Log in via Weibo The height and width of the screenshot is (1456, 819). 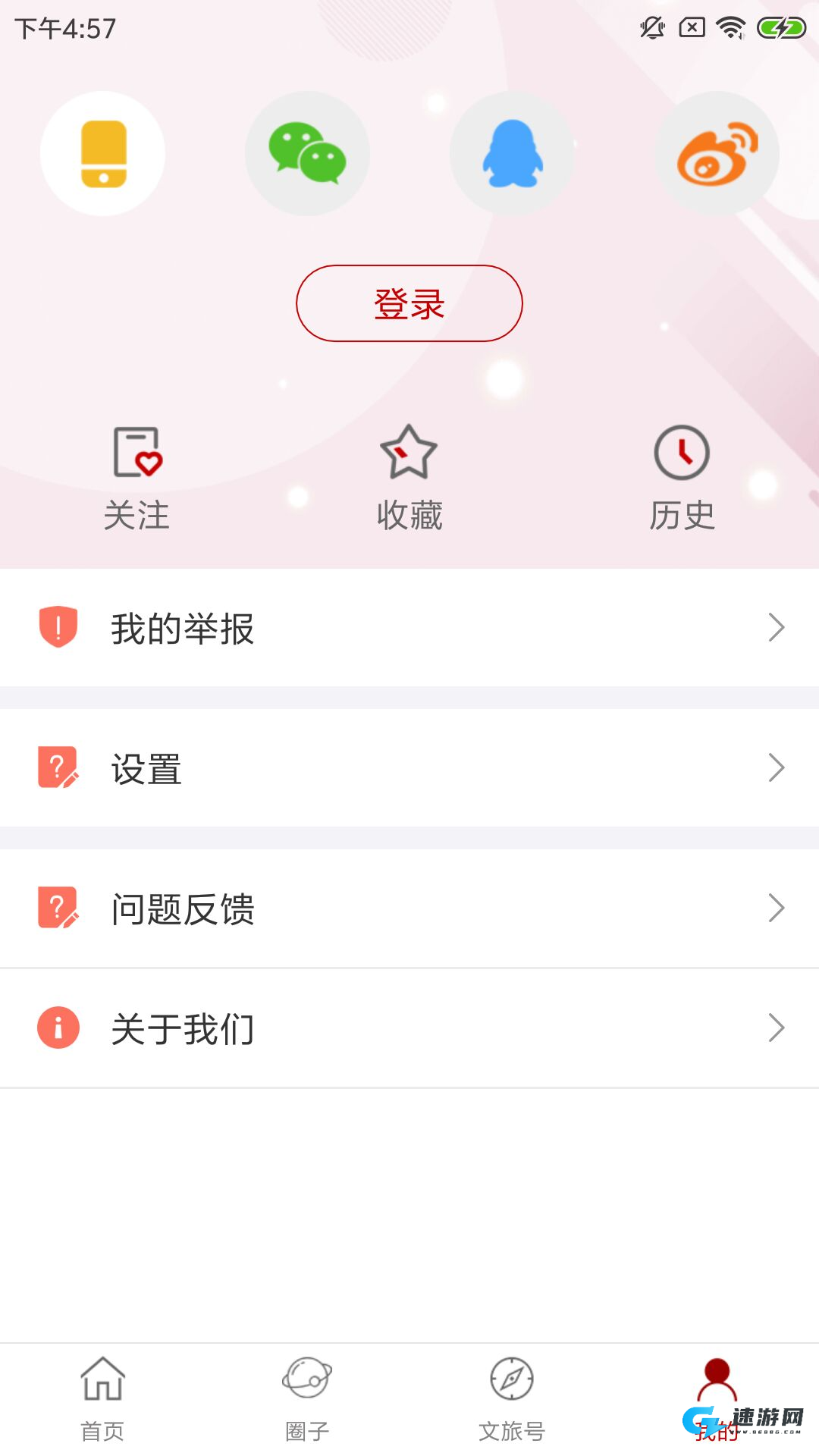pyautogui.click(x=717, y=153)
